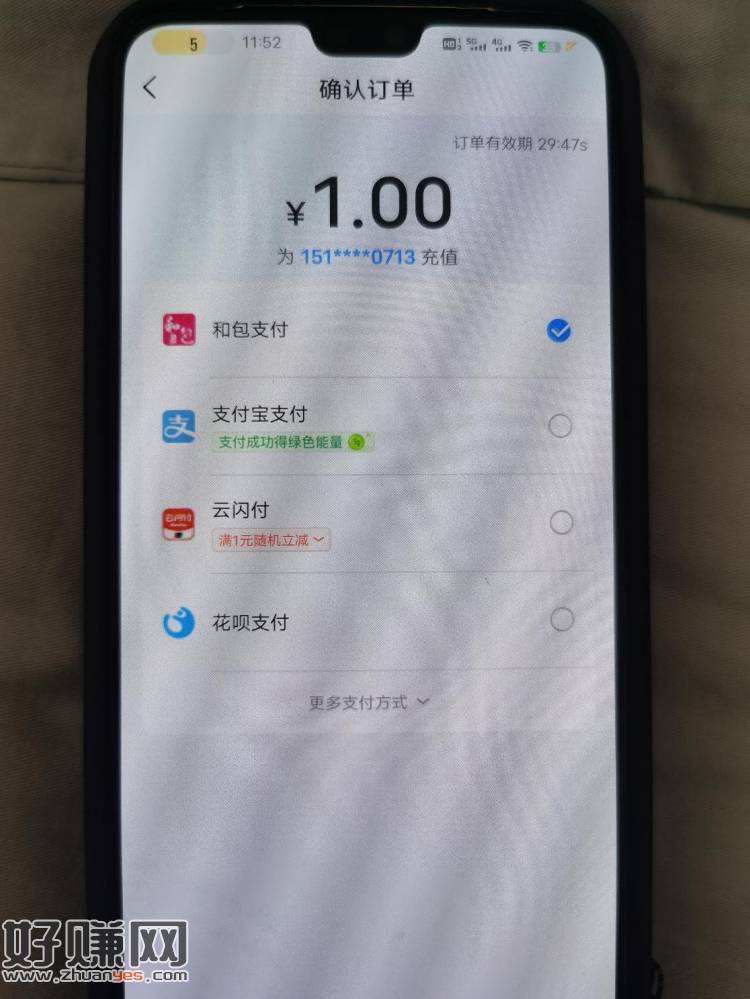Select 云闪付 payment option

(x=561, y=522)
